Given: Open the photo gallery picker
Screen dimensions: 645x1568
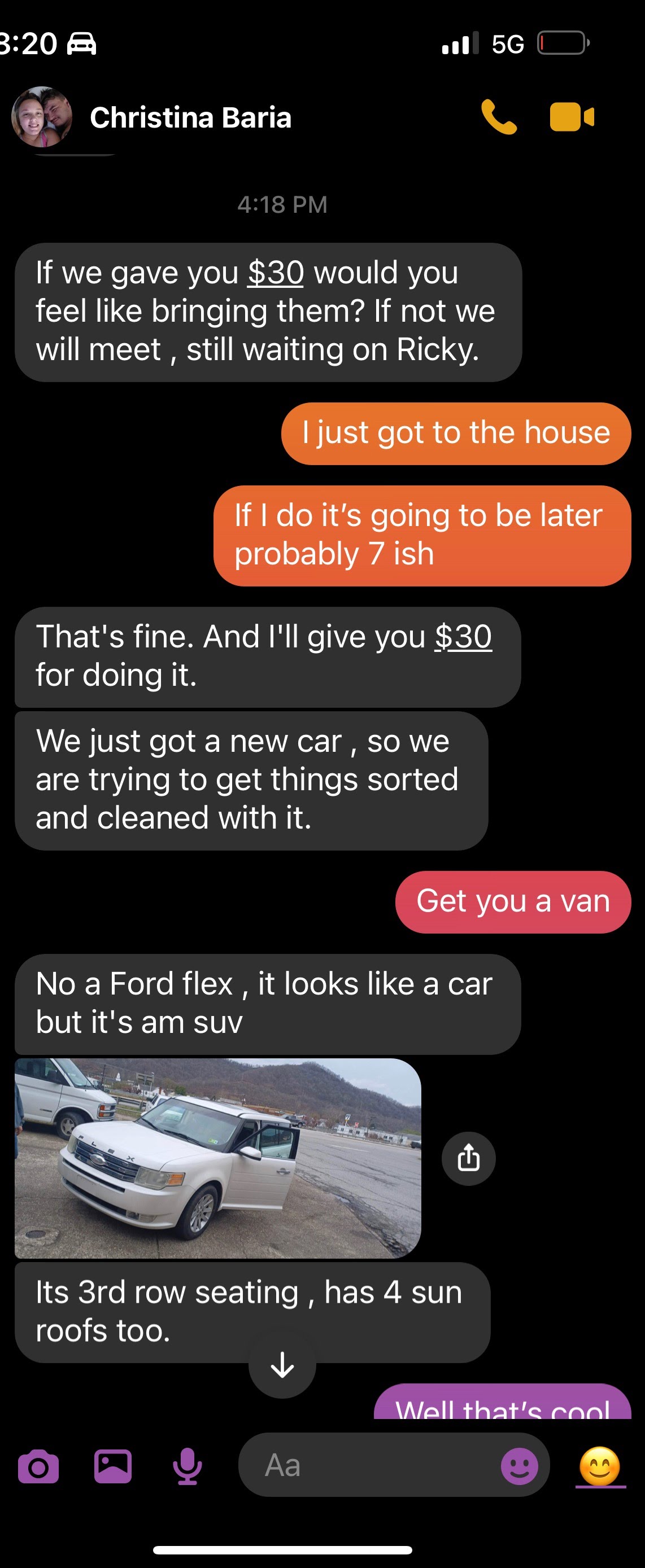Looking at the screenshot, I should coord(112,1466).
